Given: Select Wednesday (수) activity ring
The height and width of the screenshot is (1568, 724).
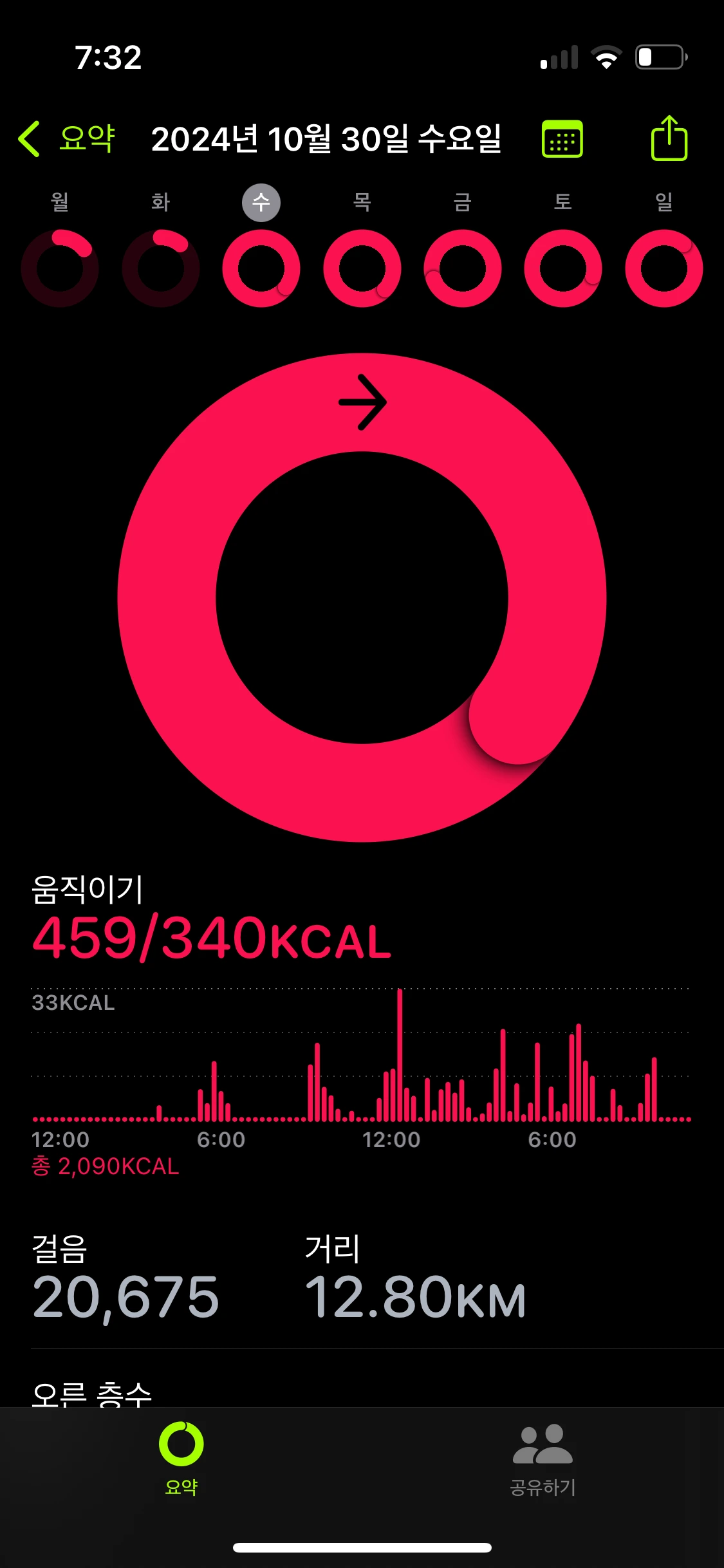Looking at the screenshot, I should tap(261, 268).
